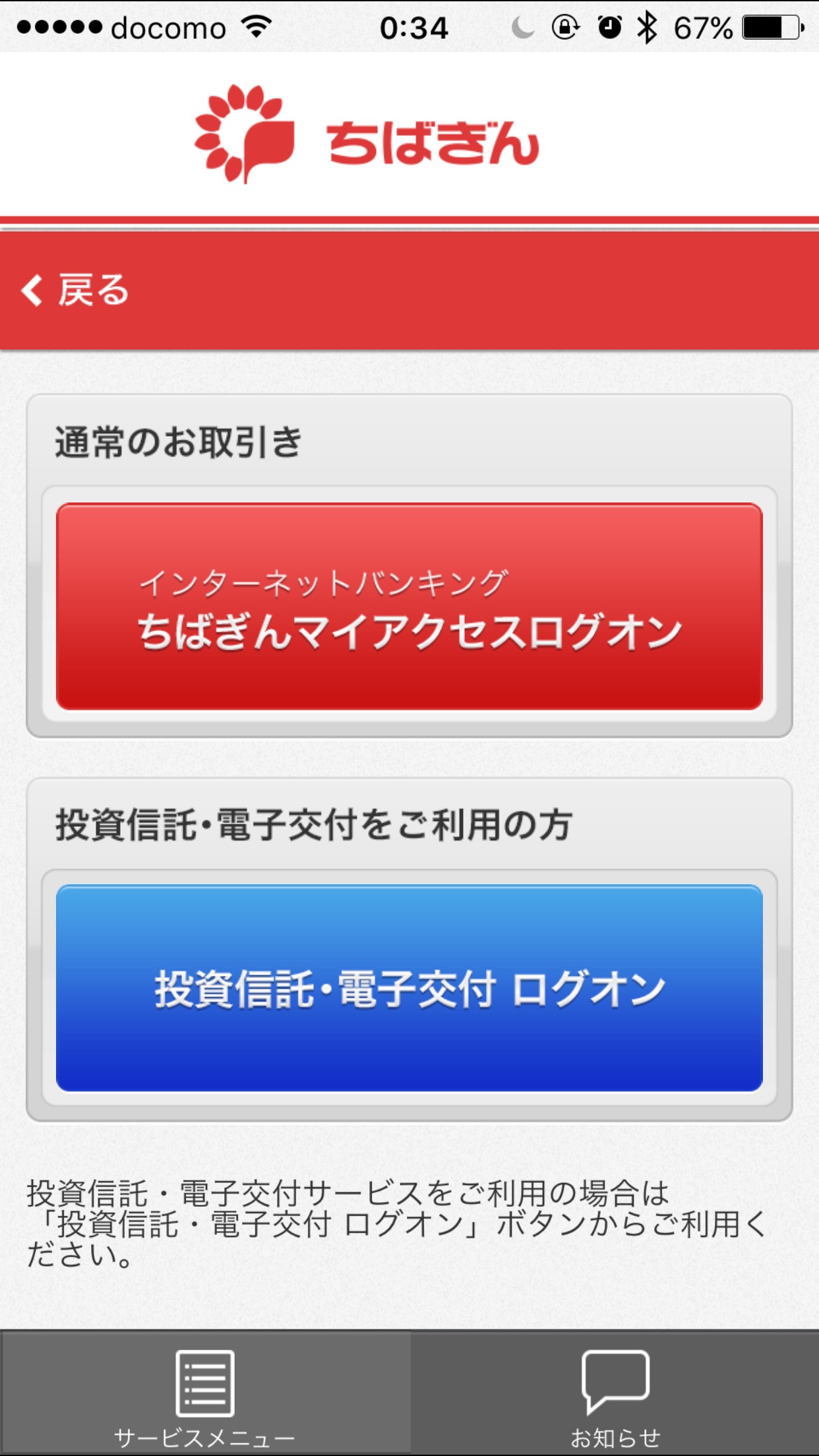The image size is (819, 1456).
Task: Open 投資信託・電子交付 ログオン
Action: pos(409,988)
